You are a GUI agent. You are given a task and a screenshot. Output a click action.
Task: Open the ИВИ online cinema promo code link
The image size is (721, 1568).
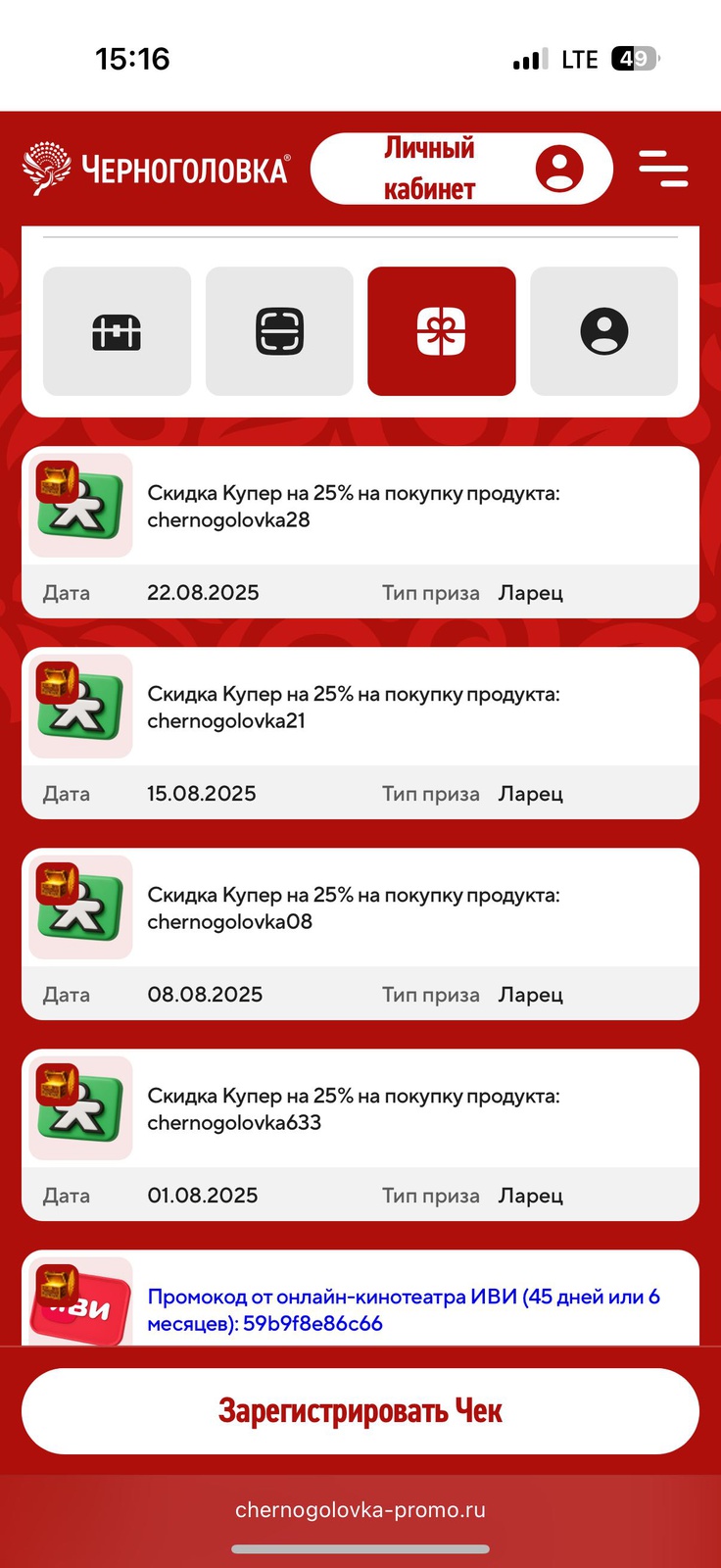tap(403, 1309)
